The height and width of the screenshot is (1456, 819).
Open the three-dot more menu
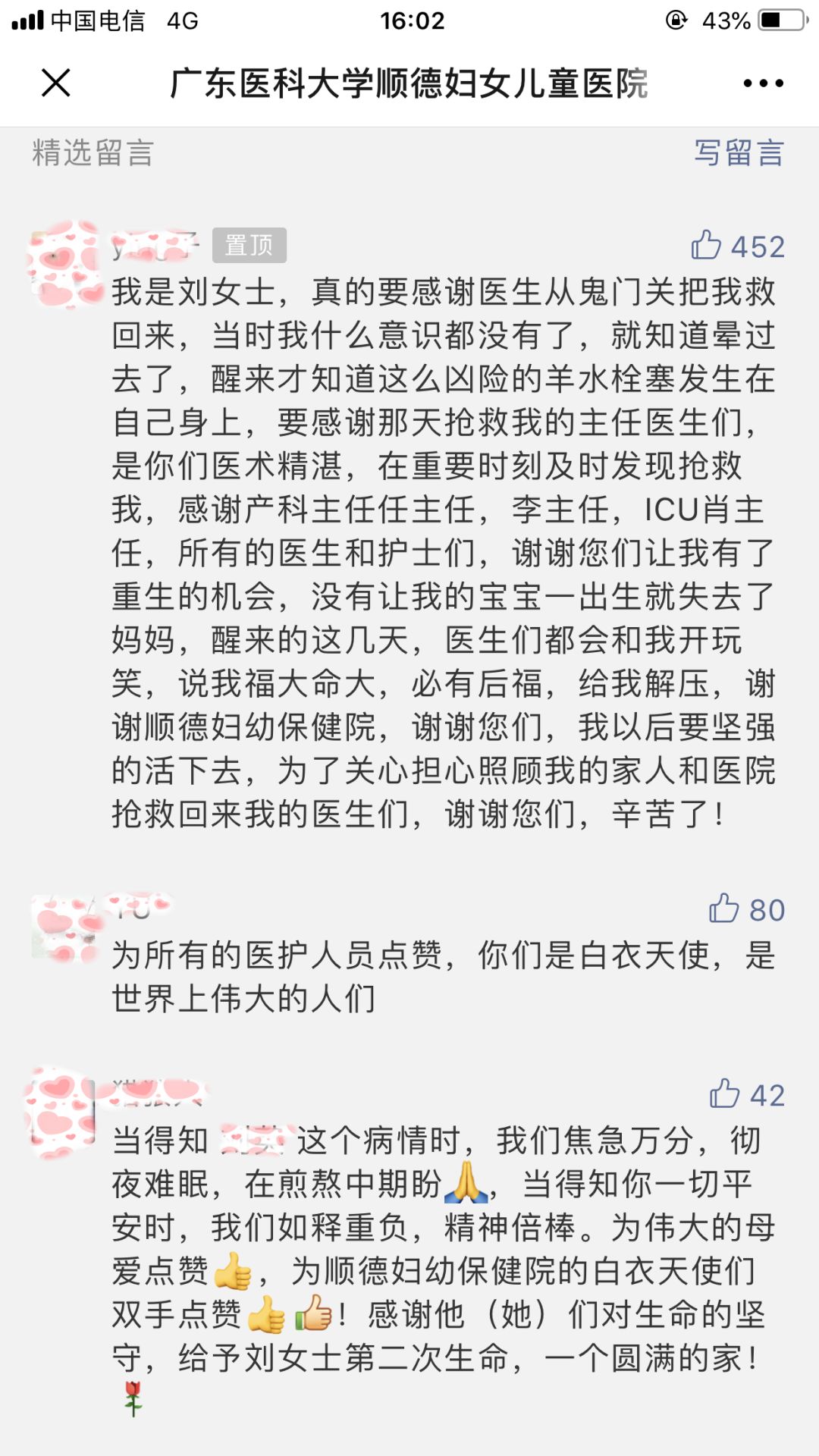(763, 83)
